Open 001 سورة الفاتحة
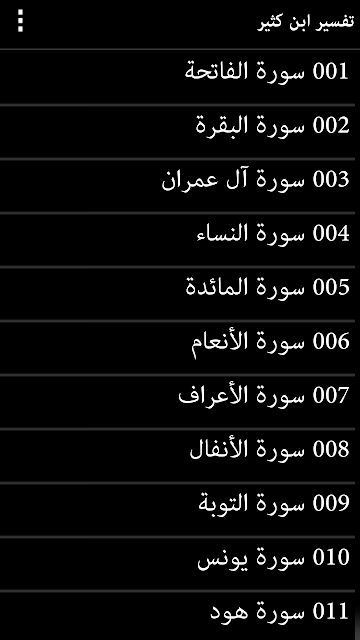The image size is (360, 640). tap(178, 76)
